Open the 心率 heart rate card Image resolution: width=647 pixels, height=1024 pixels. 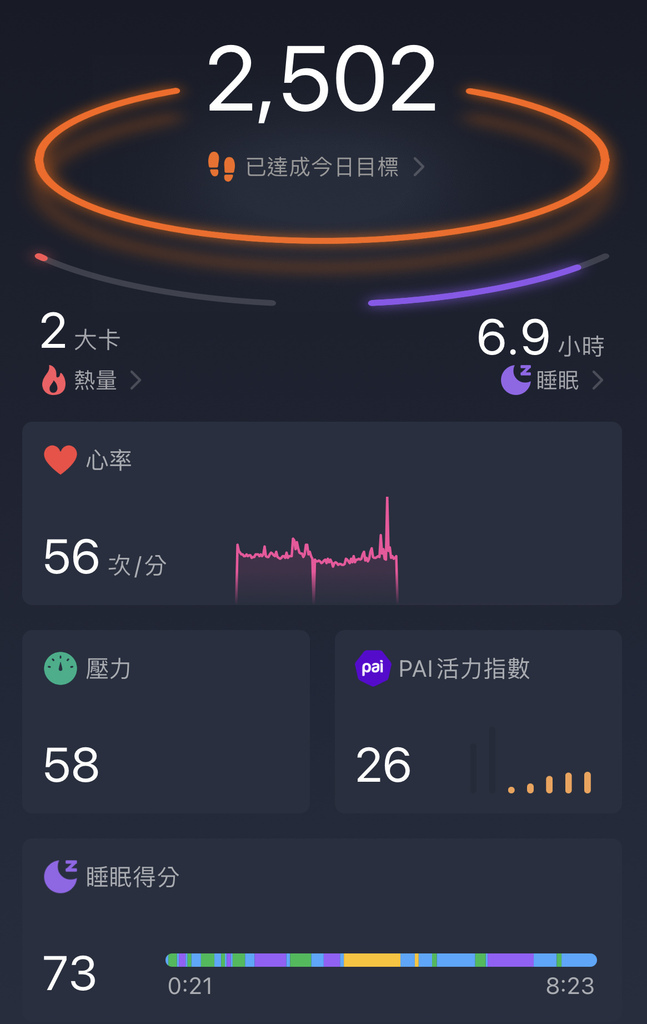tap(322, 513)
